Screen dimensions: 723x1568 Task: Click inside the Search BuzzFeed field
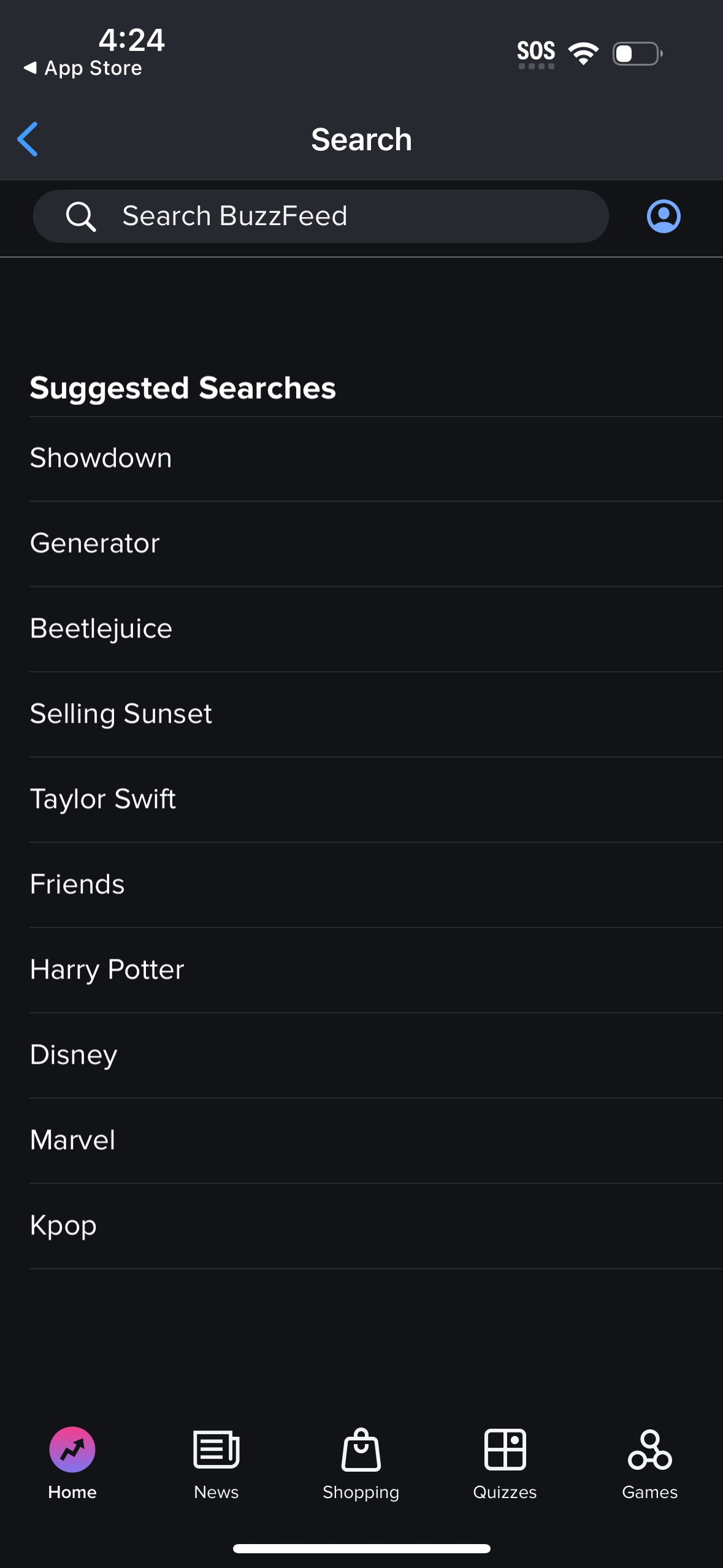pos(321,215)
